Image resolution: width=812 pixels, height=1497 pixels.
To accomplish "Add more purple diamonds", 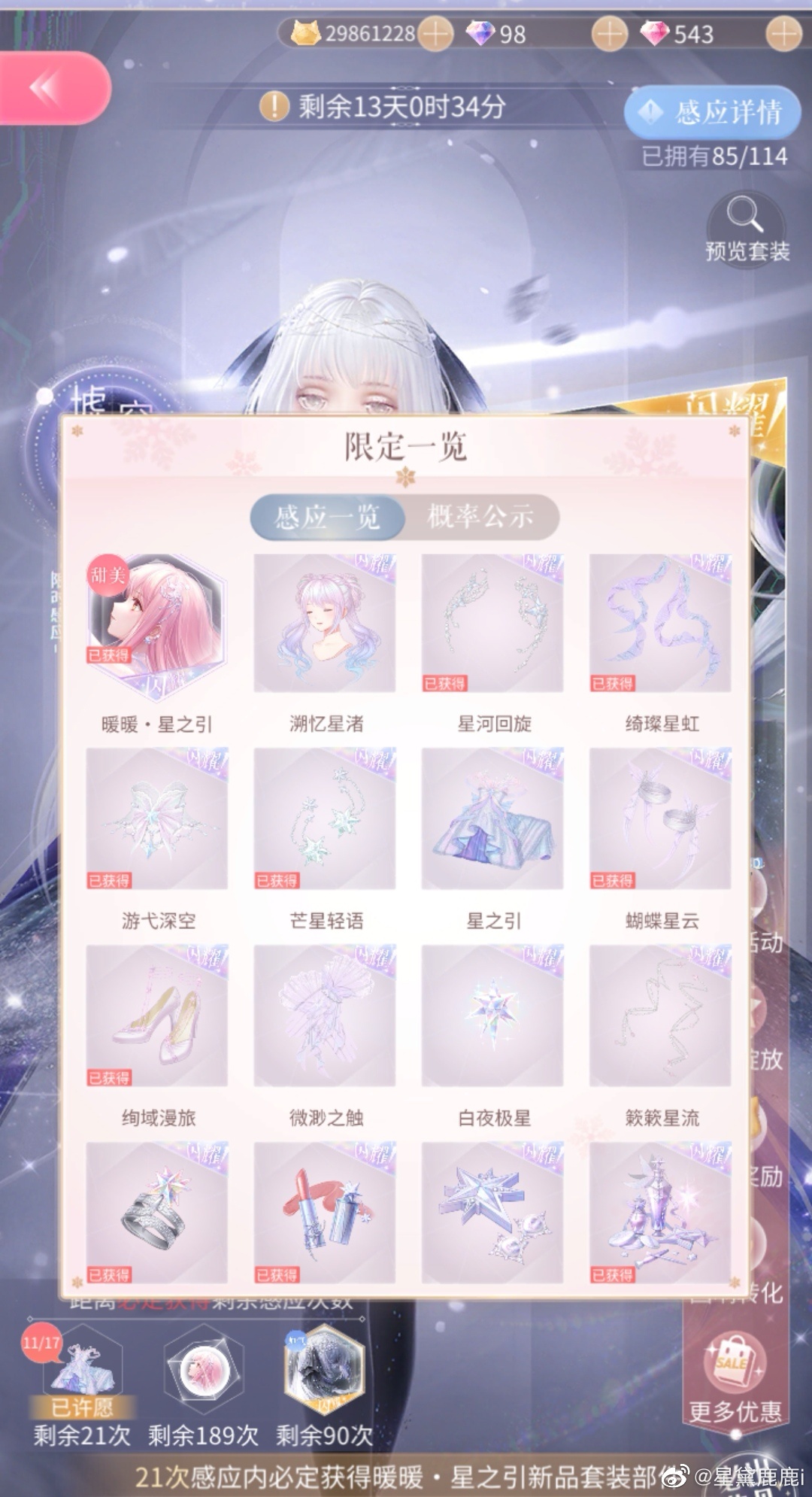I will click(x=609, y=34).
